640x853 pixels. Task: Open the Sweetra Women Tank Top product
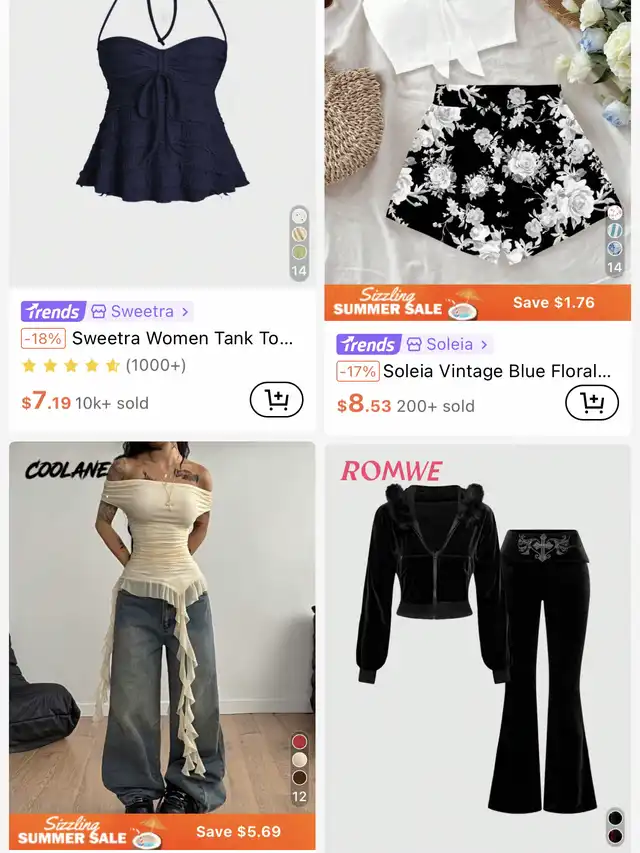(x=182, y=338)
